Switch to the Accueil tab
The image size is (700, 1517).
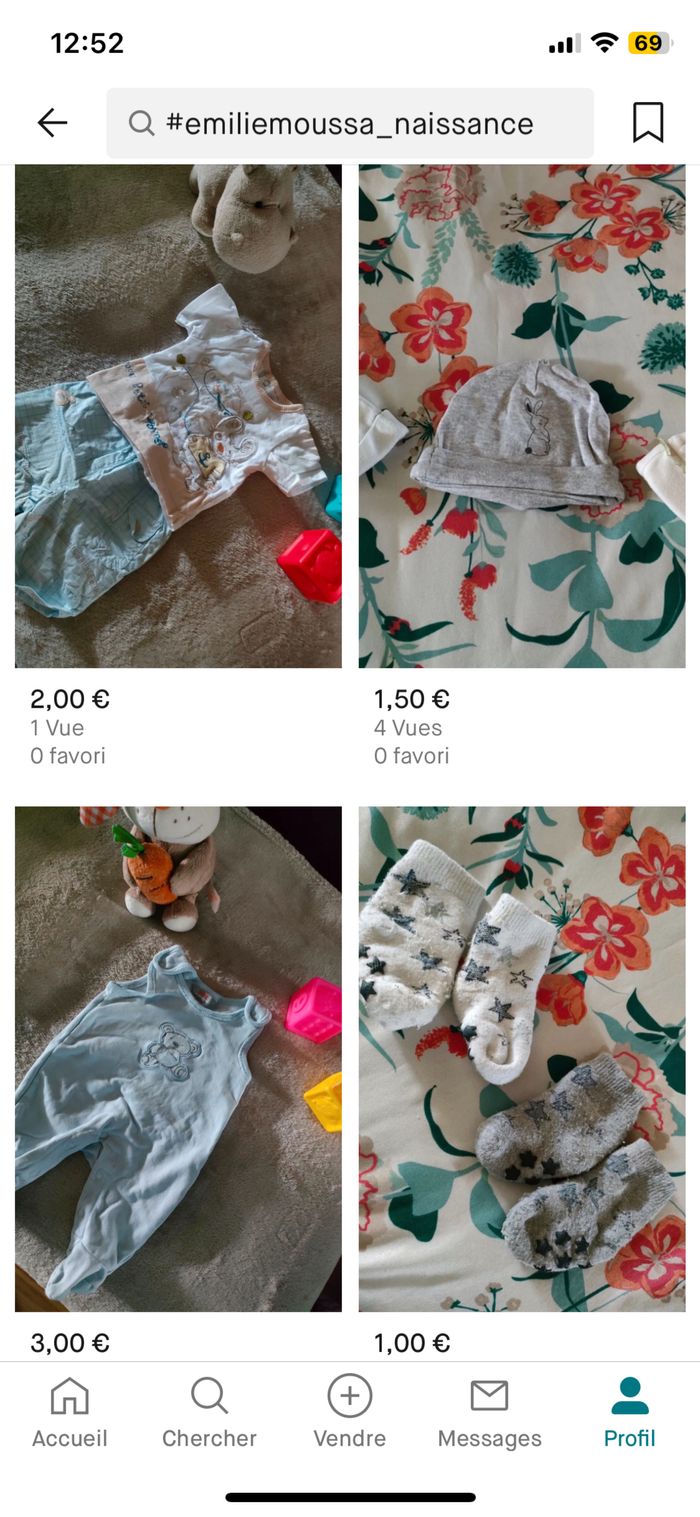coord(70,1412)
